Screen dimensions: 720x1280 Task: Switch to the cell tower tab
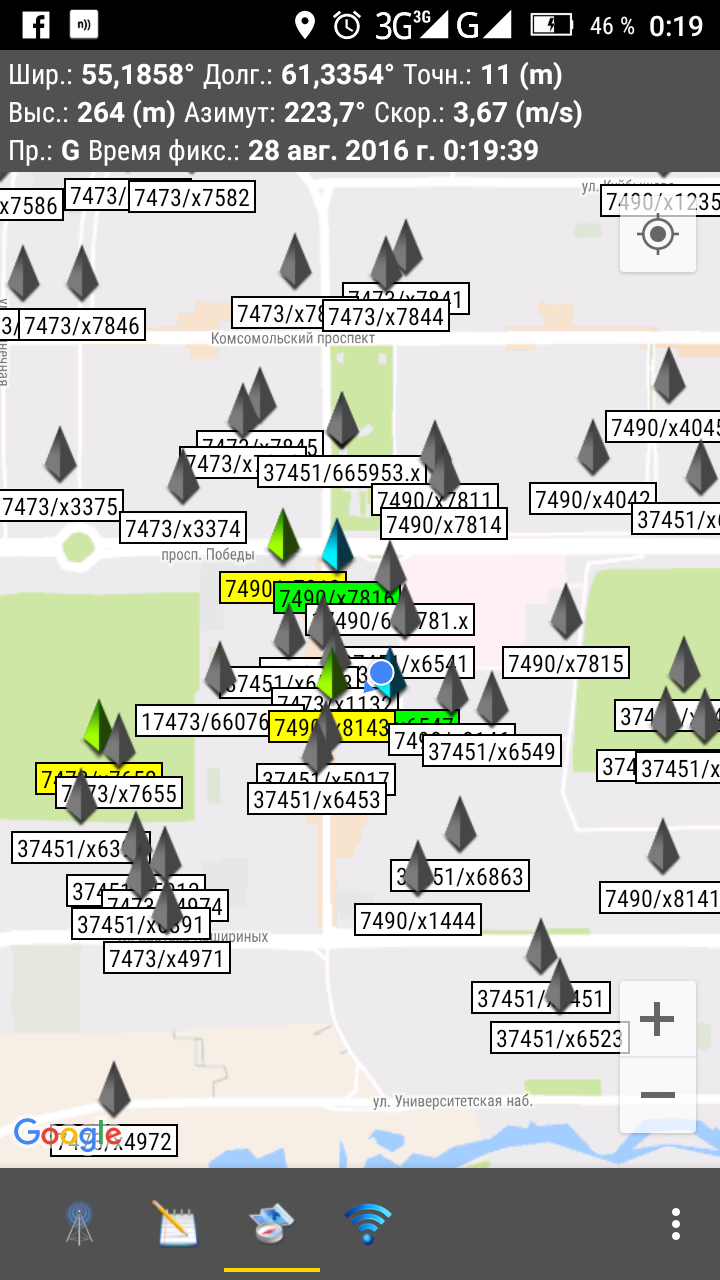pos(80,1223)
